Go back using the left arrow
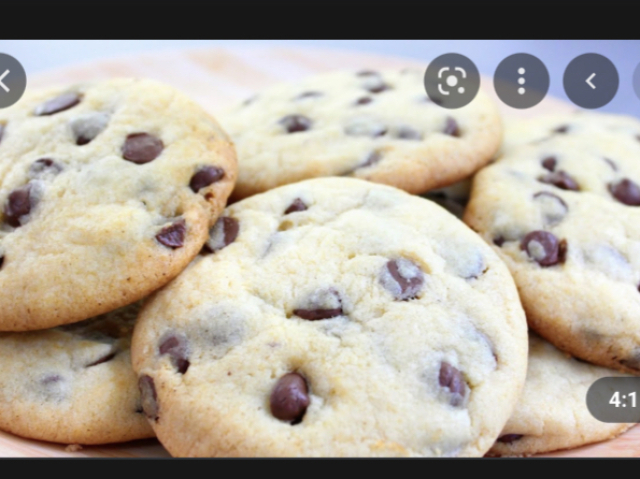This screenshot has width=640, height=479. pos(8,81)
